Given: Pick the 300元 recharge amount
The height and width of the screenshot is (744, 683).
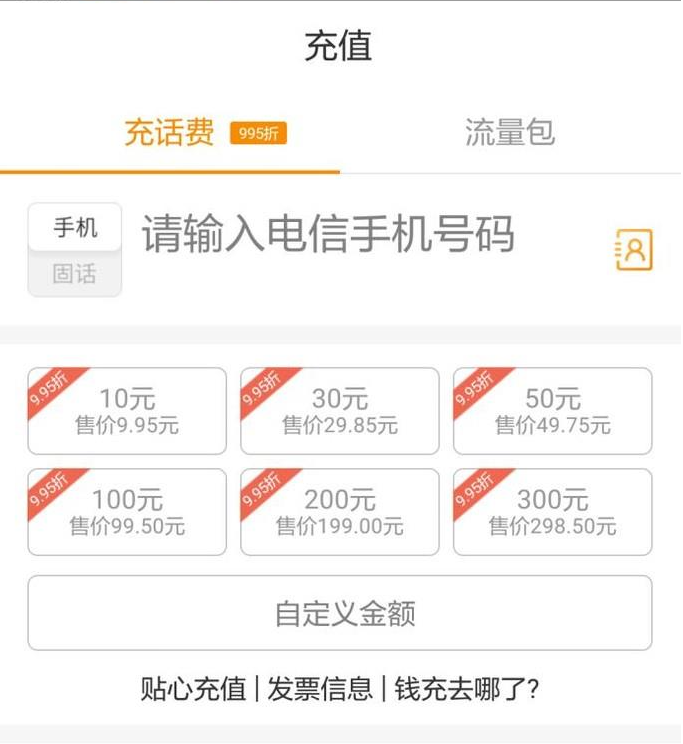Looking at the screenshot, I should tap(553, 511).
